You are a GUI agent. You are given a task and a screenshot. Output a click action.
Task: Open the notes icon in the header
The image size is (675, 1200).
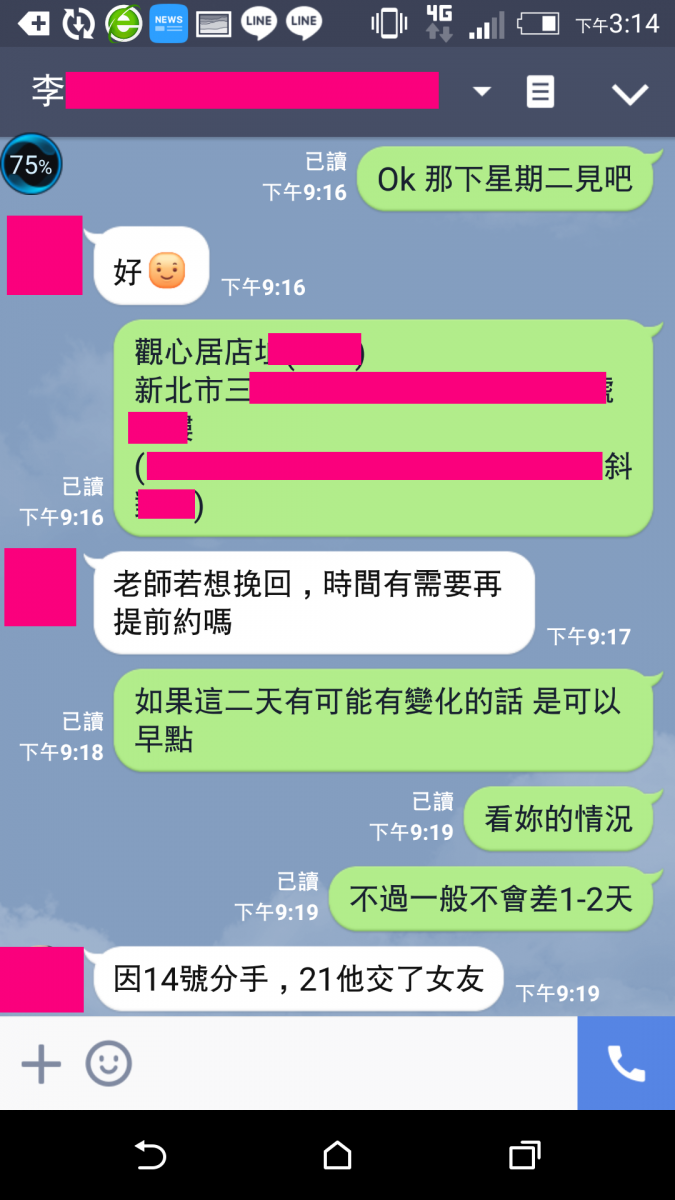point(540,92)
